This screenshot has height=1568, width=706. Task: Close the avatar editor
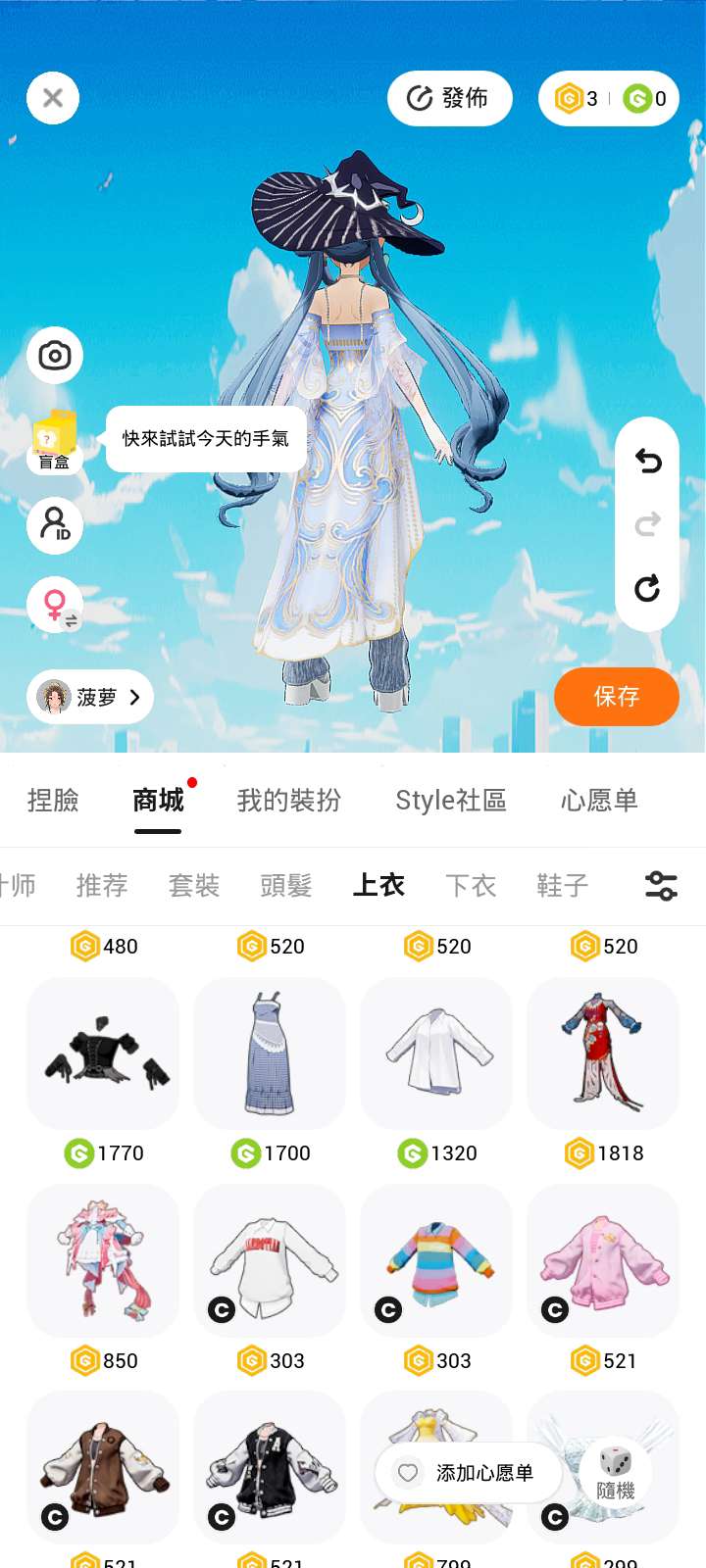[x=53, y=98]
